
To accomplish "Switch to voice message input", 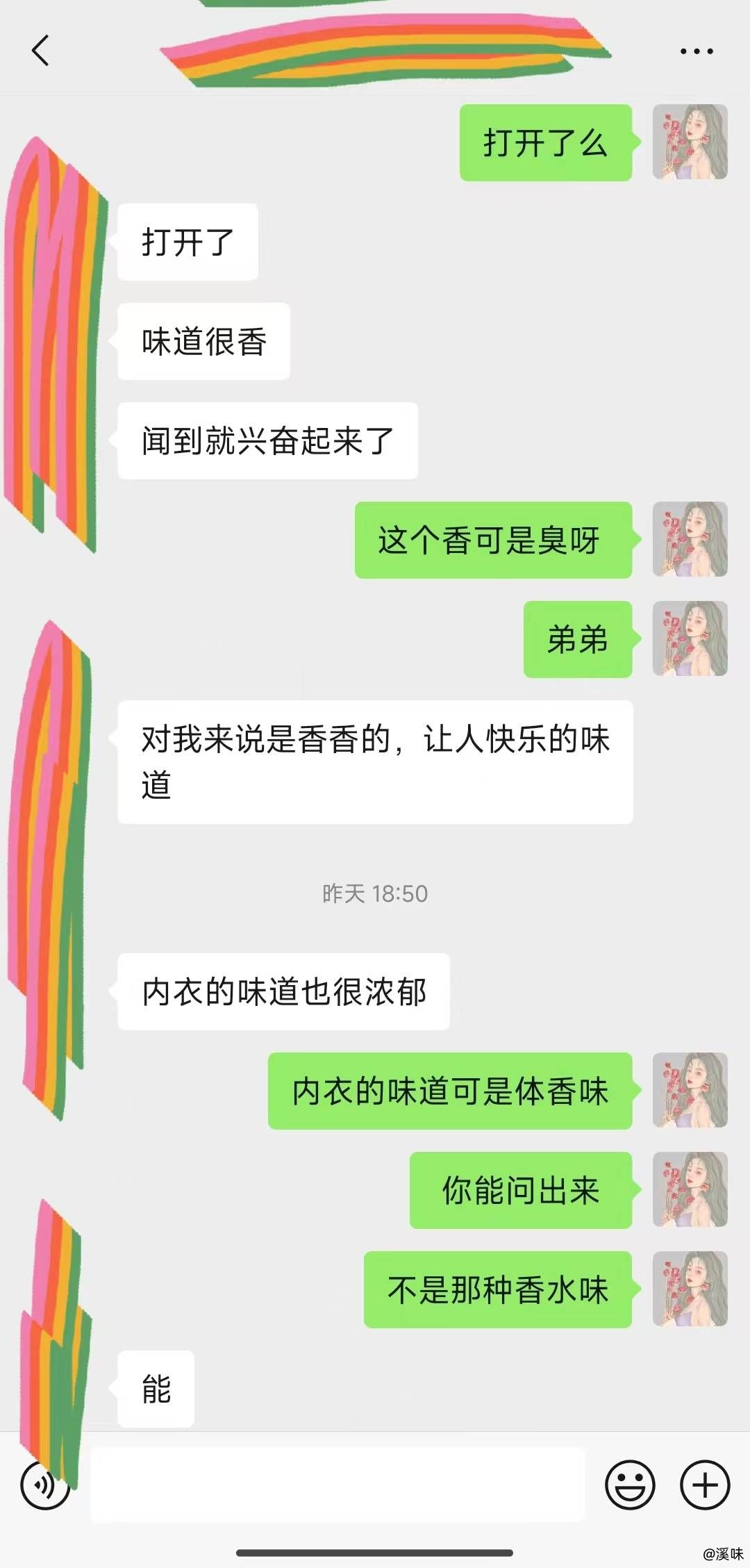I will click(x=44, y=1485).
